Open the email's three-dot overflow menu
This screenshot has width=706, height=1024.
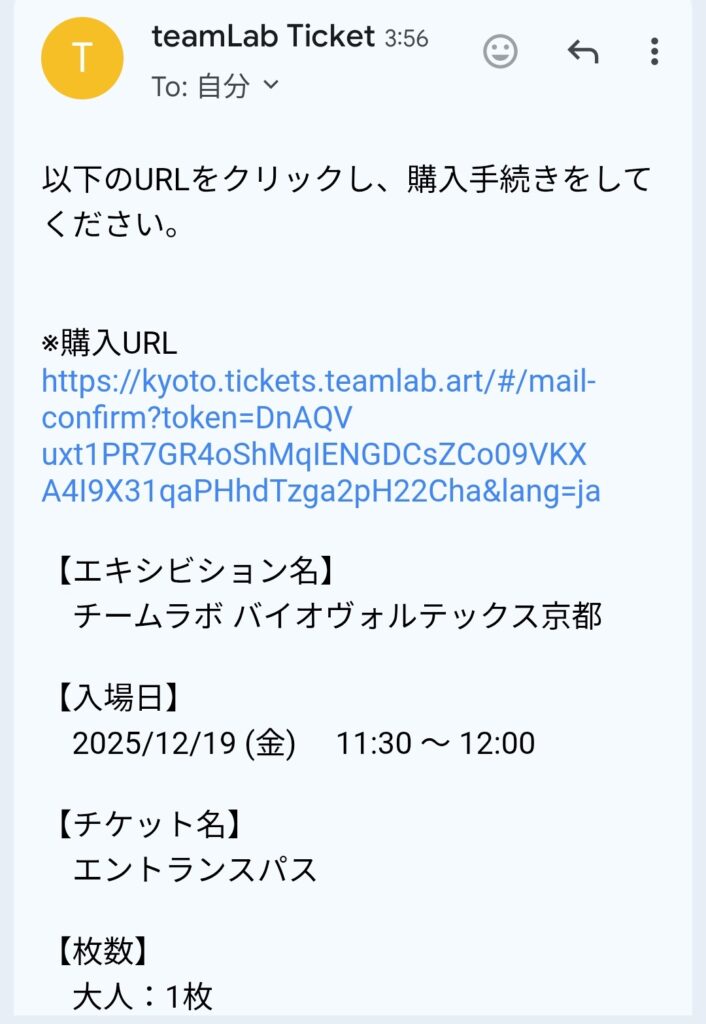(654, 51)
